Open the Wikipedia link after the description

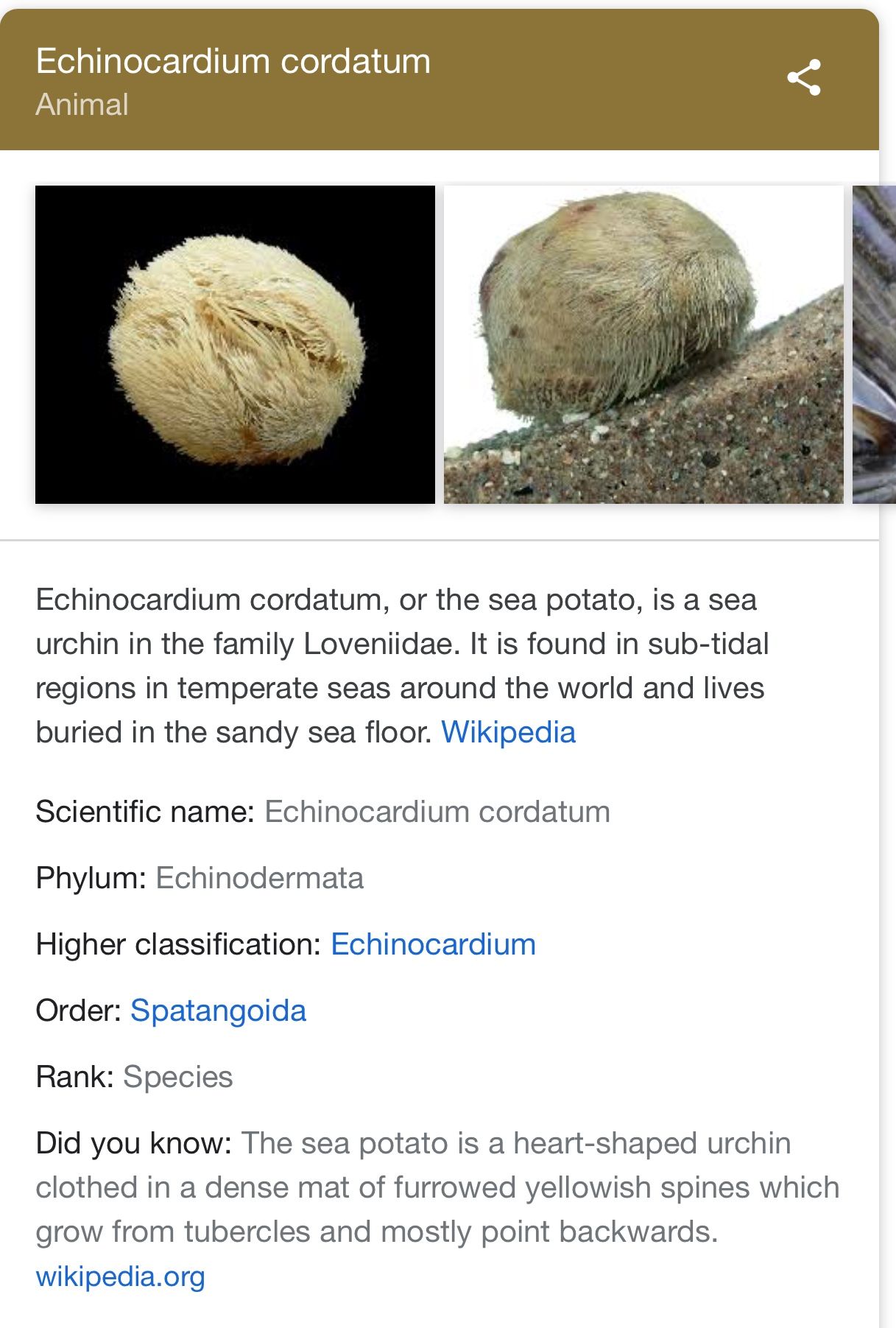[508, 732]
